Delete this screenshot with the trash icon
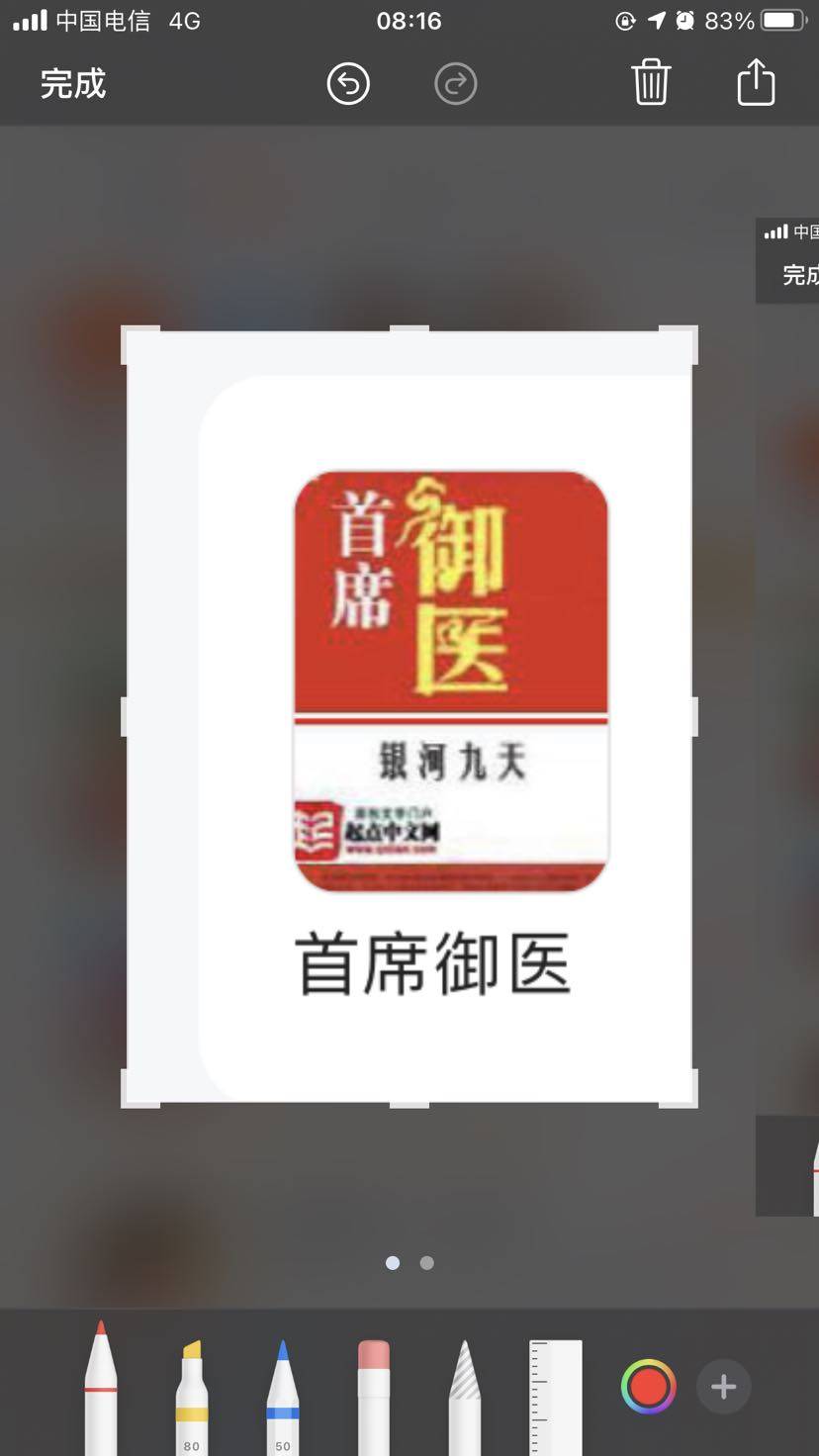This screenshot has height=1456, width=819. (x=652, y=82)
